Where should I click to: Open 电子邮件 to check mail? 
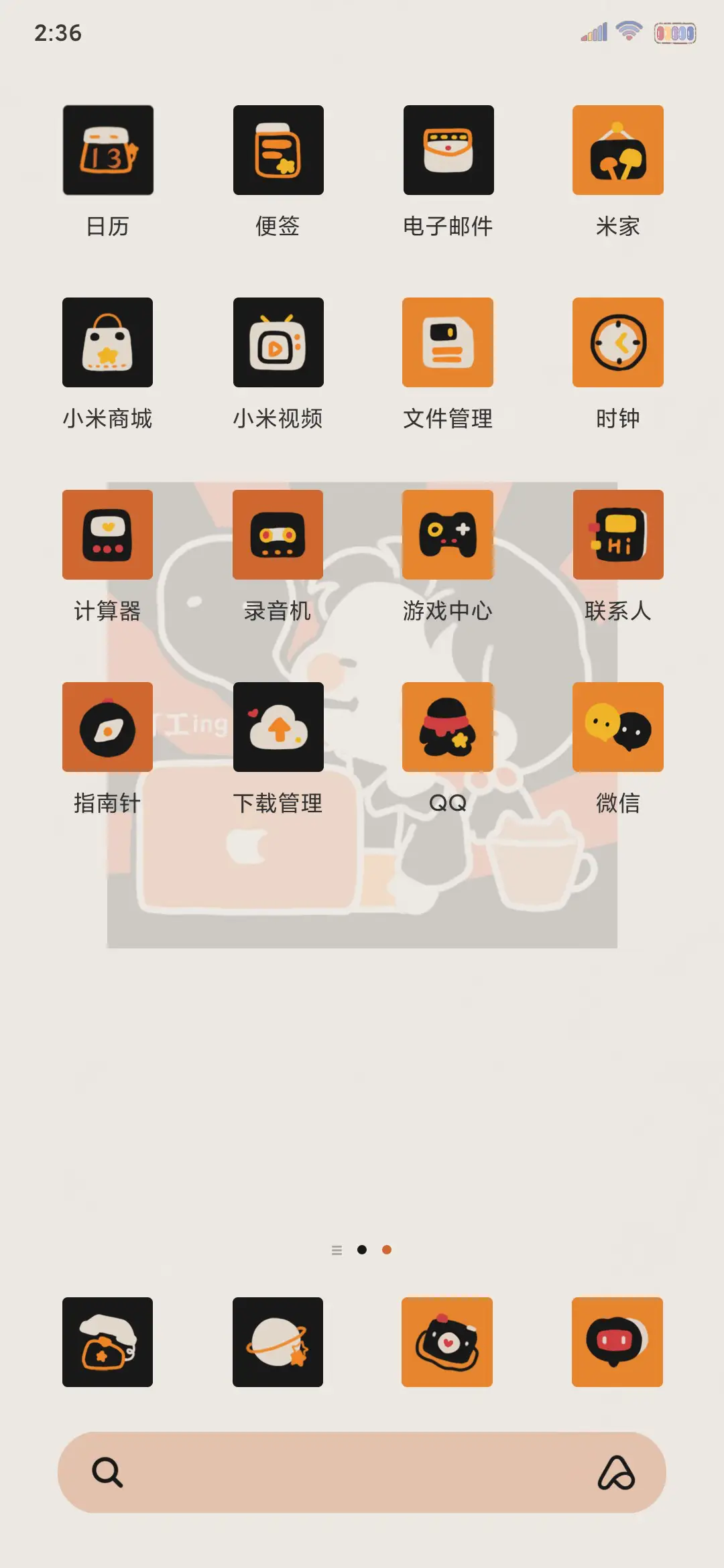tap(448, 150)
